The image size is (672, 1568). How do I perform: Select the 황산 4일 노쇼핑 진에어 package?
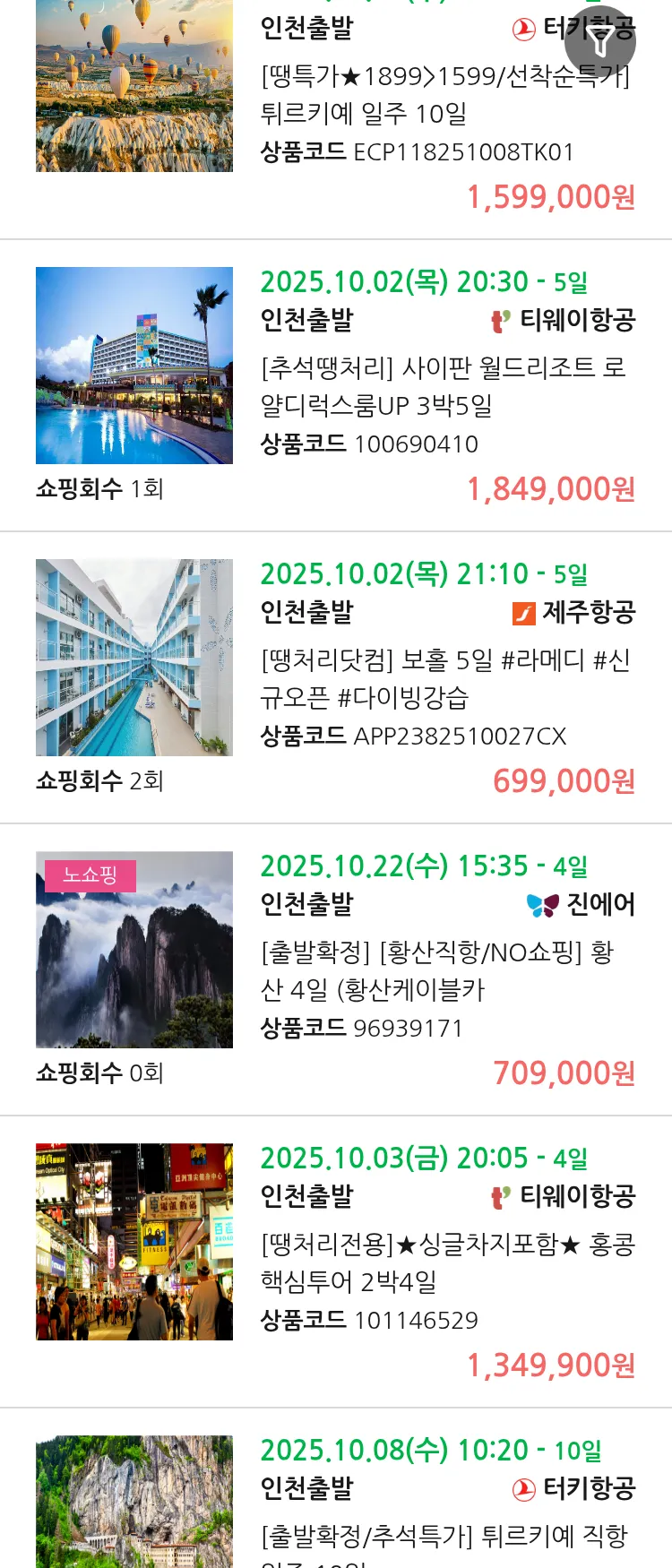tap(437, 970)
